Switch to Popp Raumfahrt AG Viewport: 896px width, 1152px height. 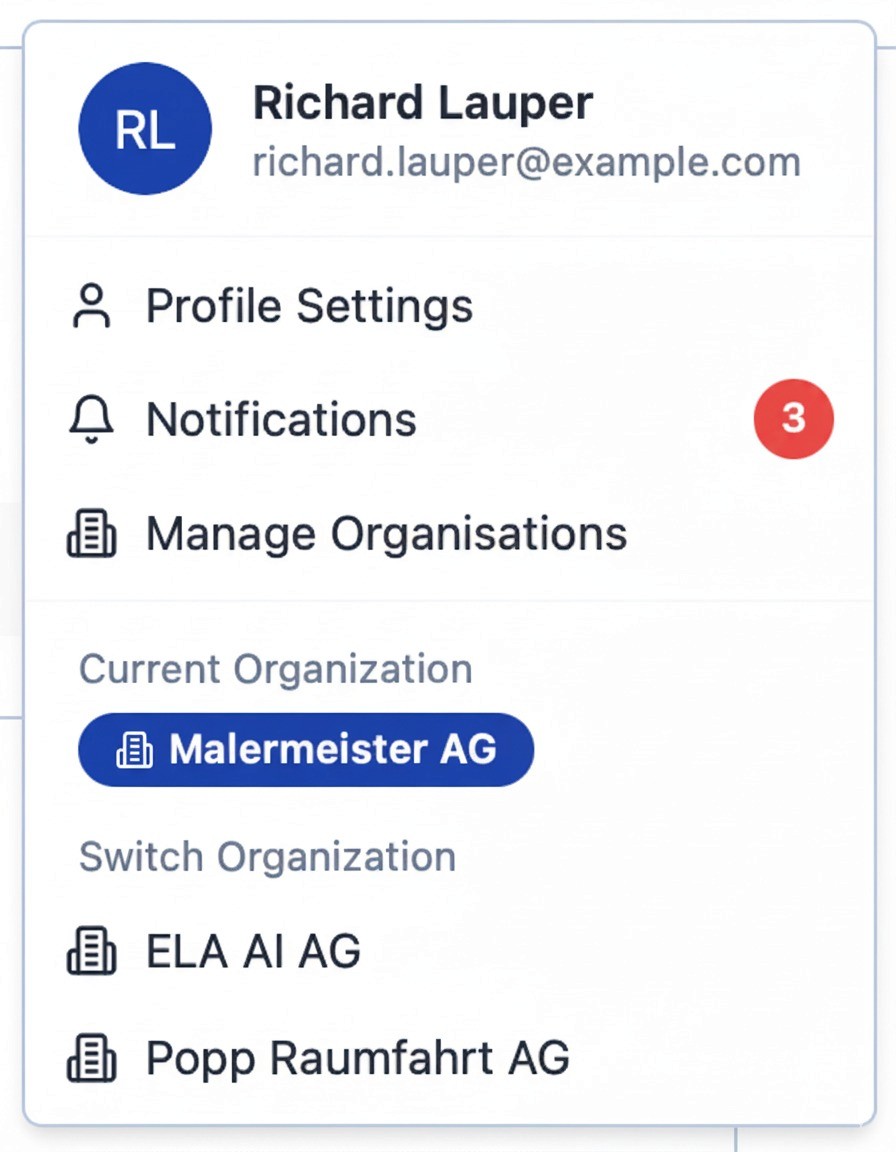357,1058
